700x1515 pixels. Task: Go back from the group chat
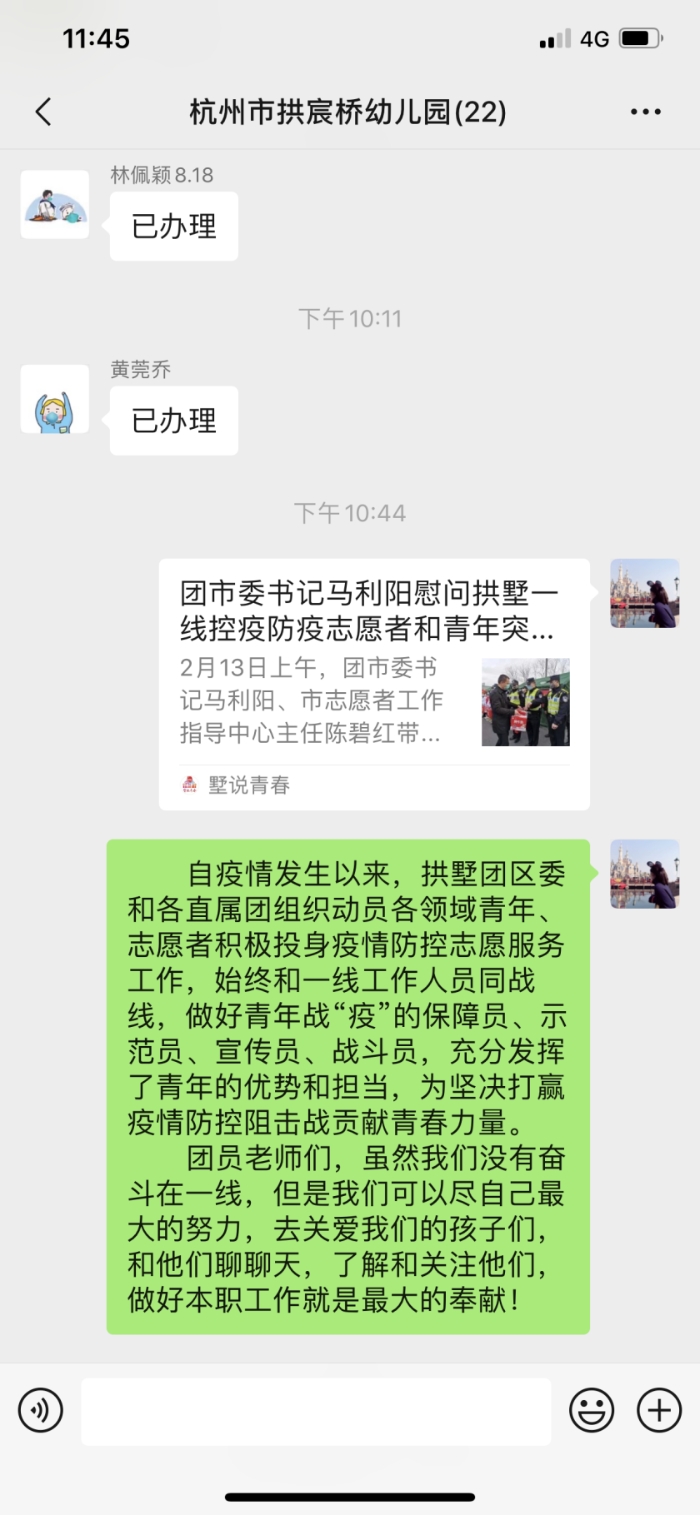pos(43,112)
